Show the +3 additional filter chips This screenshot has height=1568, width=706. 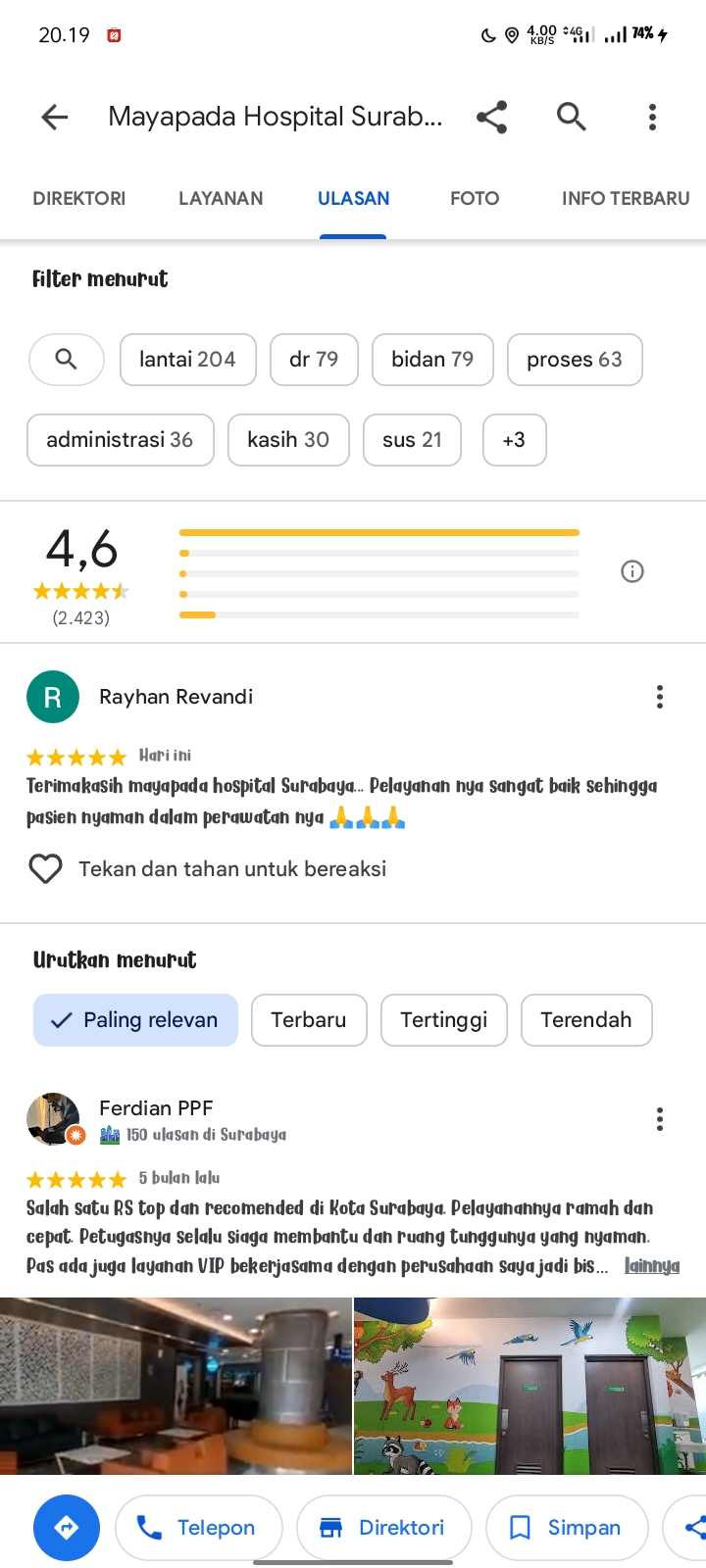click(515, 440)
